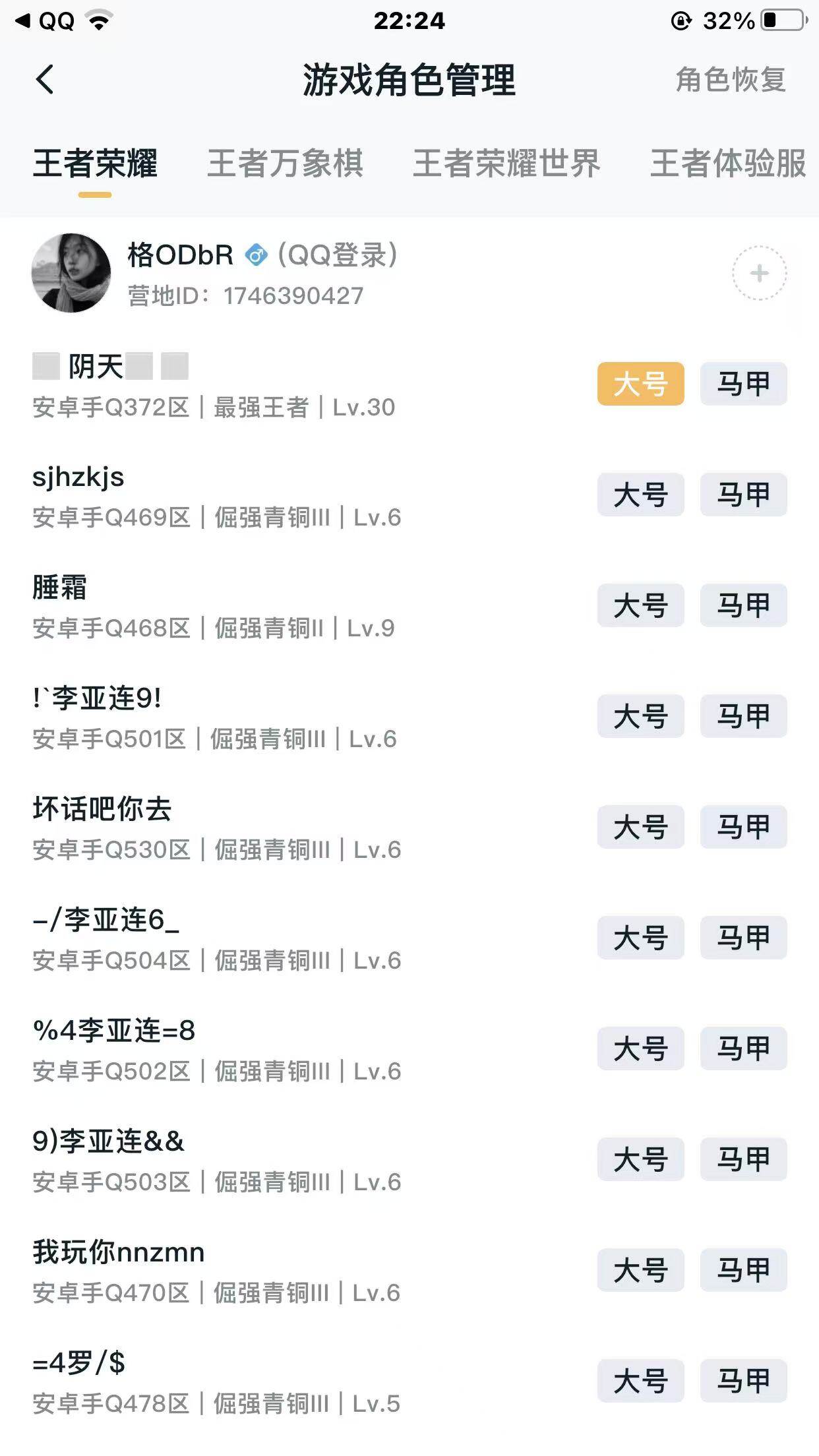
Task: Tap the Wi-Fi icon in the status bar
Action: (x=98, y=20)
